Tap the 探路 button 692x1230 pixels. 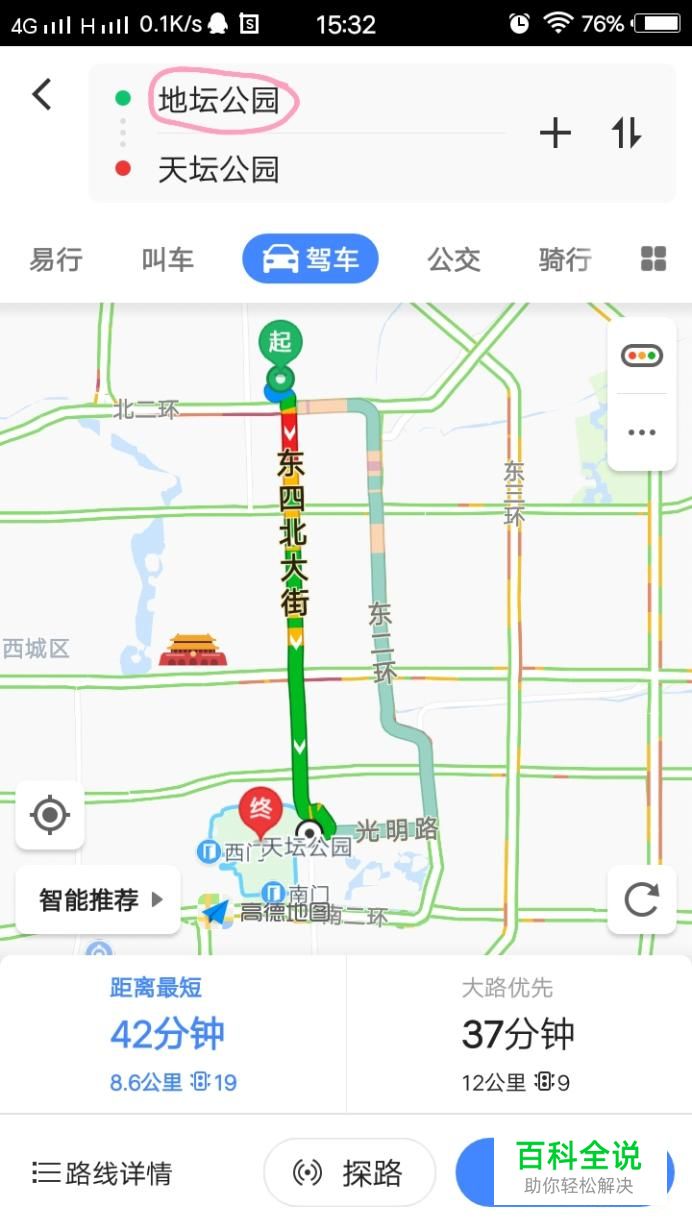click(350, 1172)
